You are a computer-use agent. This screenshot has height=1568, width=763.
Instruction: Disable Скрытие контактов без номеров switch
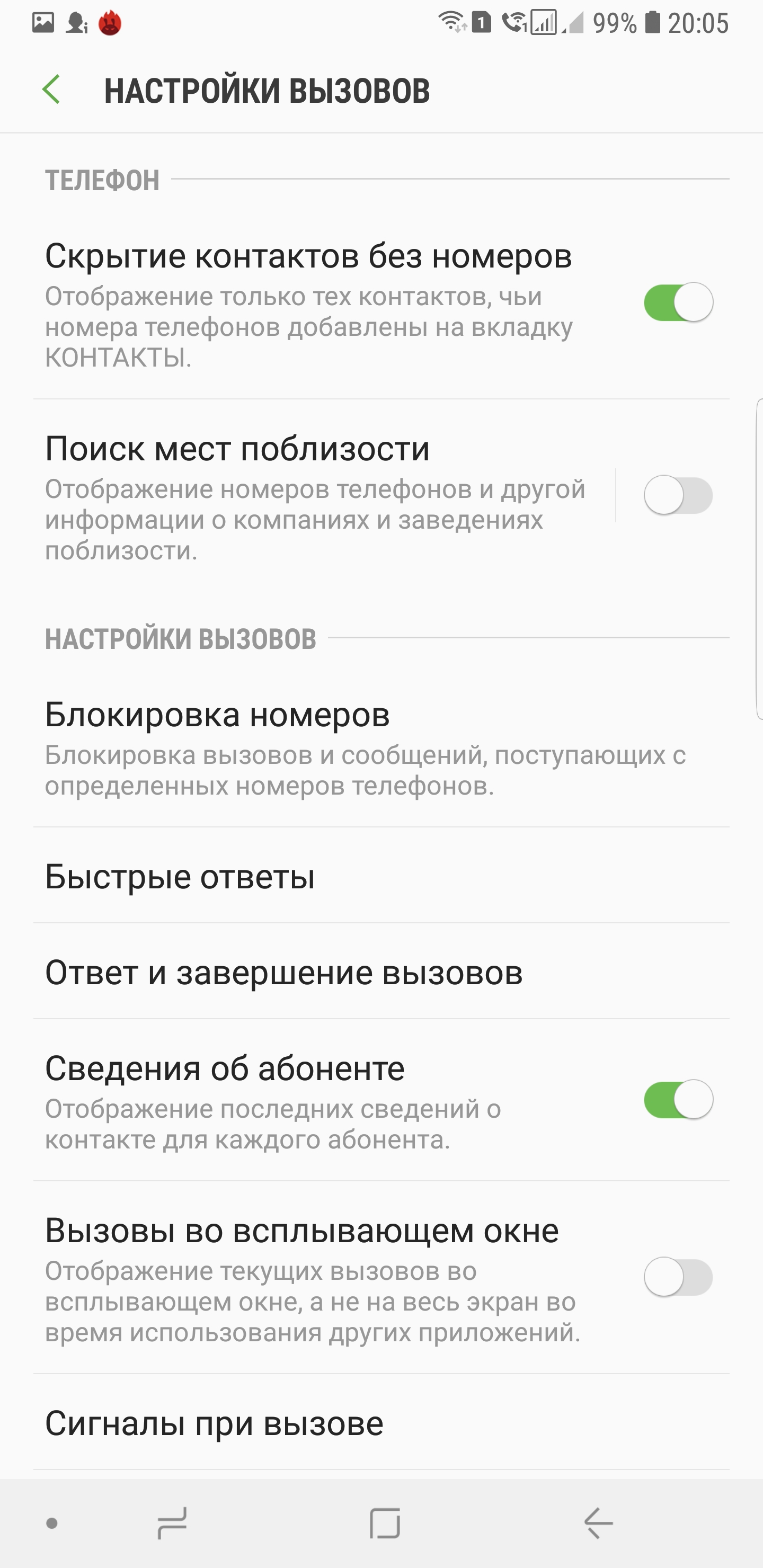678,302
